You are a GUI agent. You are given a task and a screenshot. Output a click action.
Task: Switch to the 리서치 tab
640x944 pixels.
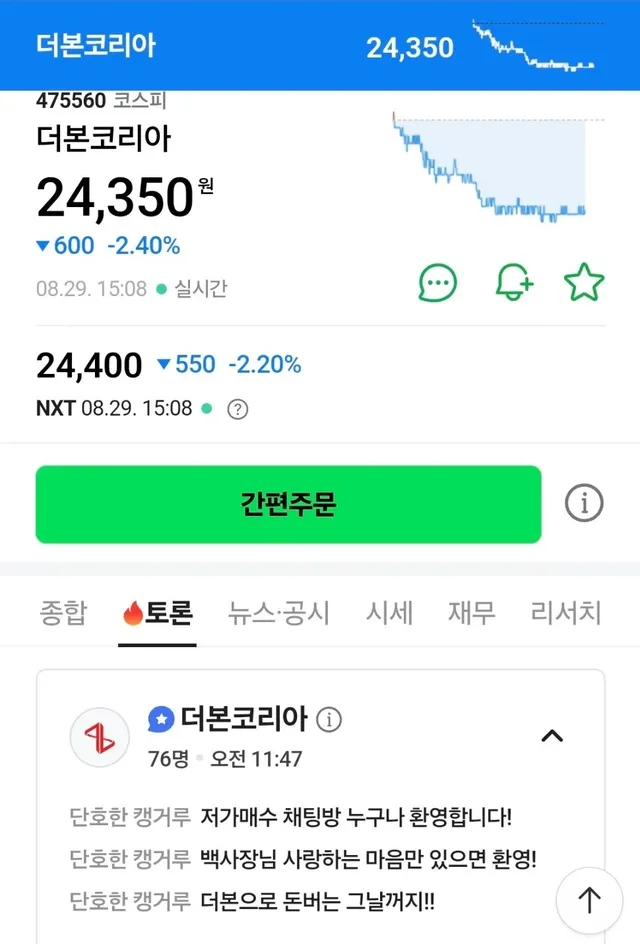click(566, 612)
